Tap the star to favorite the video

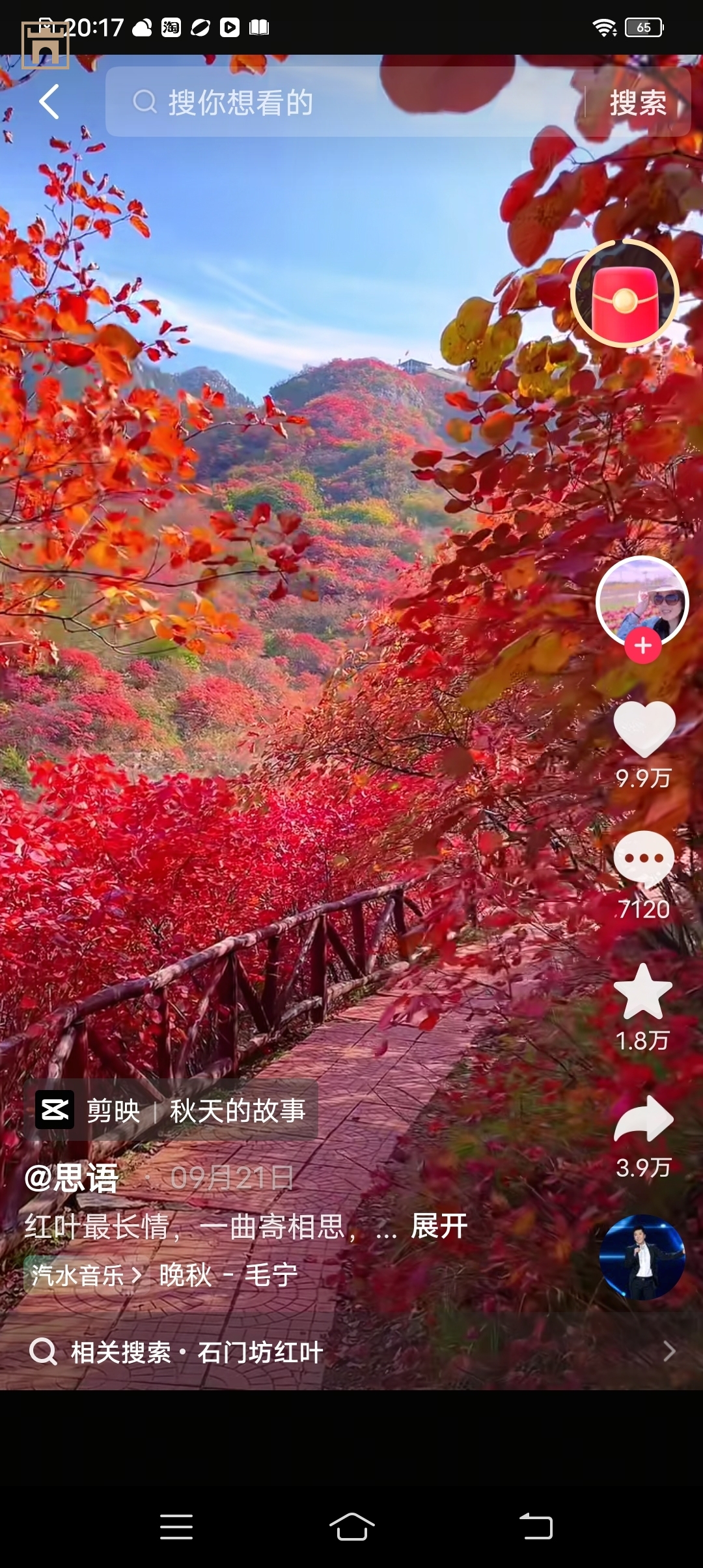click(x=643, y=990)
